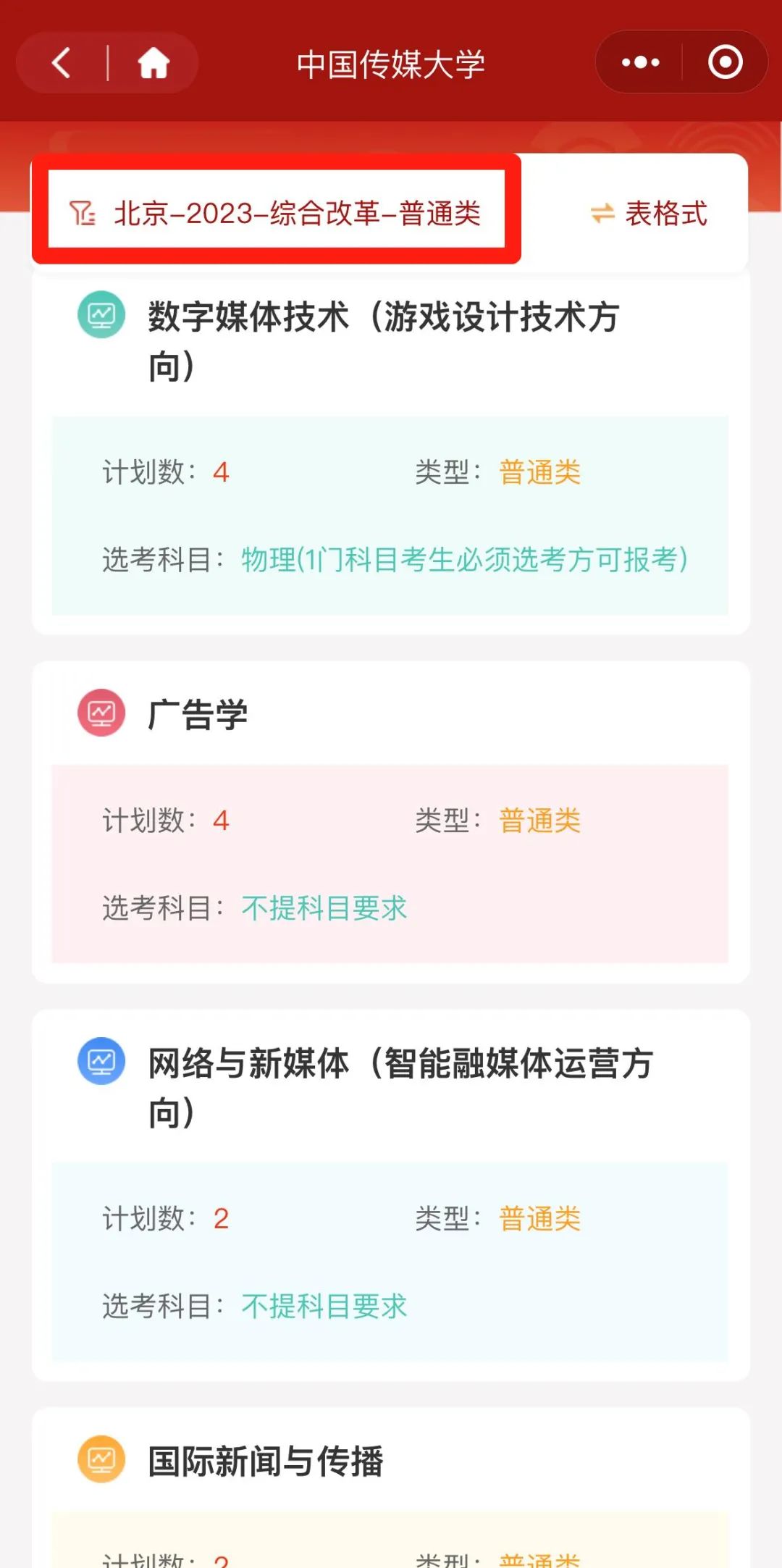
Task: Open the three-dot more options menu
Action: click(x=640, y=62)
